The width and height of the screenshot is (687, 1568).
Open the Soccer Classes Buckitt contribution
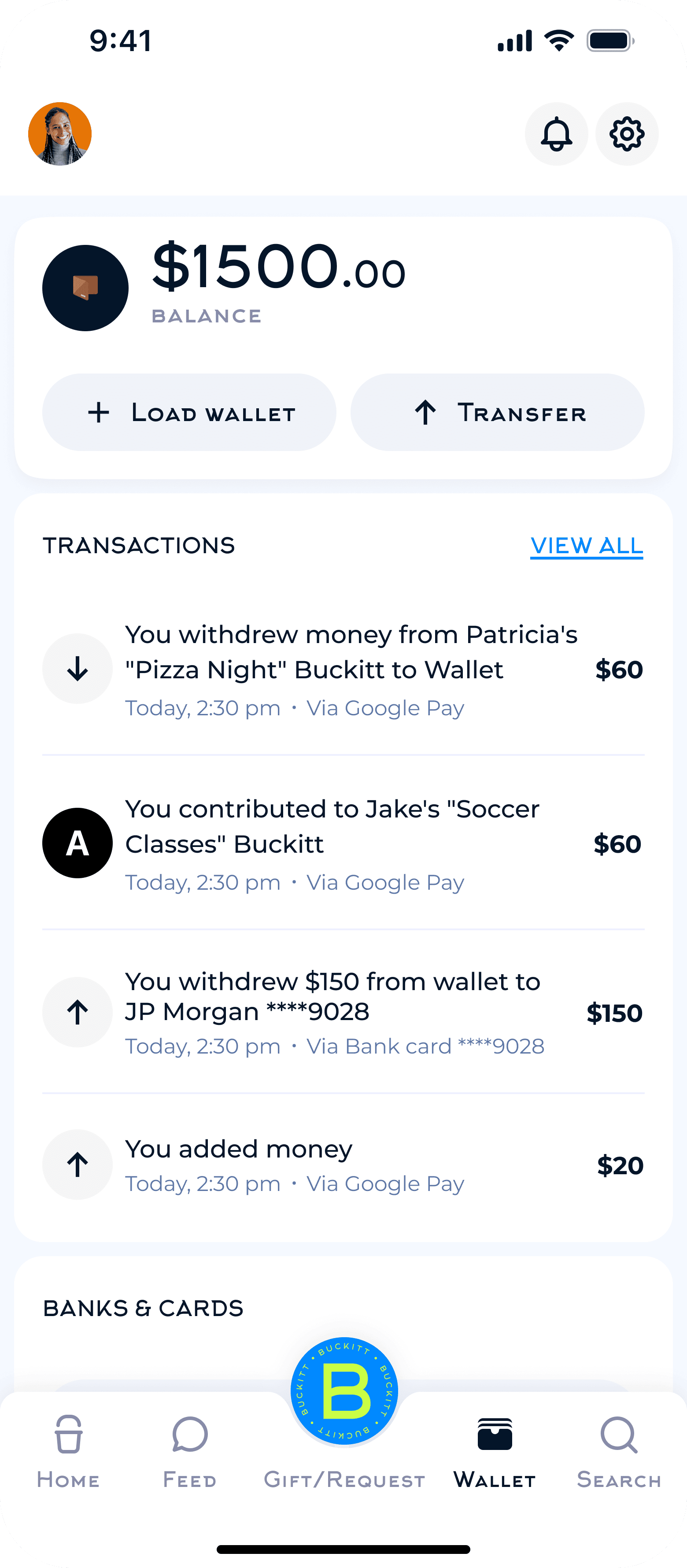(343, 843)
